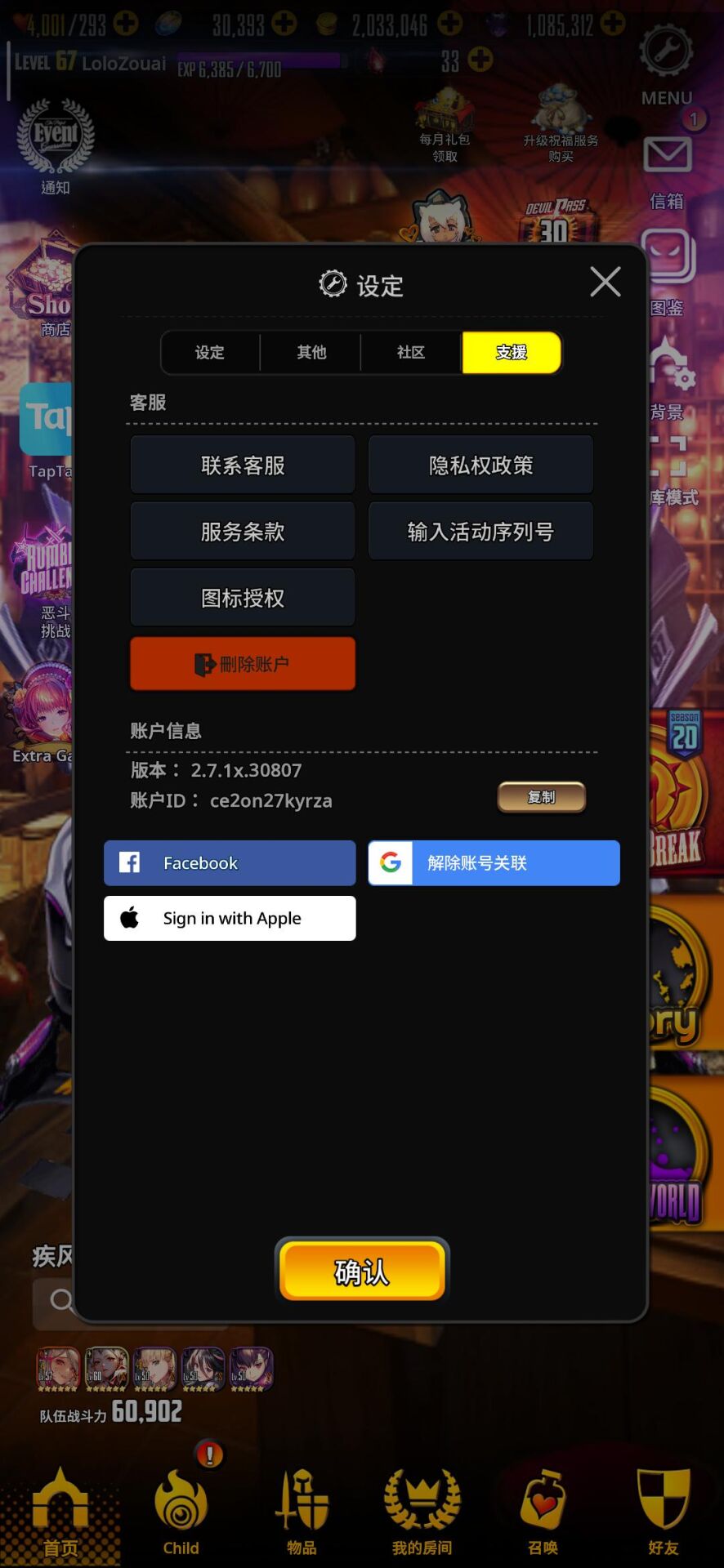Image resolution: width=724 pixels, height=1568 pixels.
Task: Open the 社区 tab
Action: click(x=411, y=352)
